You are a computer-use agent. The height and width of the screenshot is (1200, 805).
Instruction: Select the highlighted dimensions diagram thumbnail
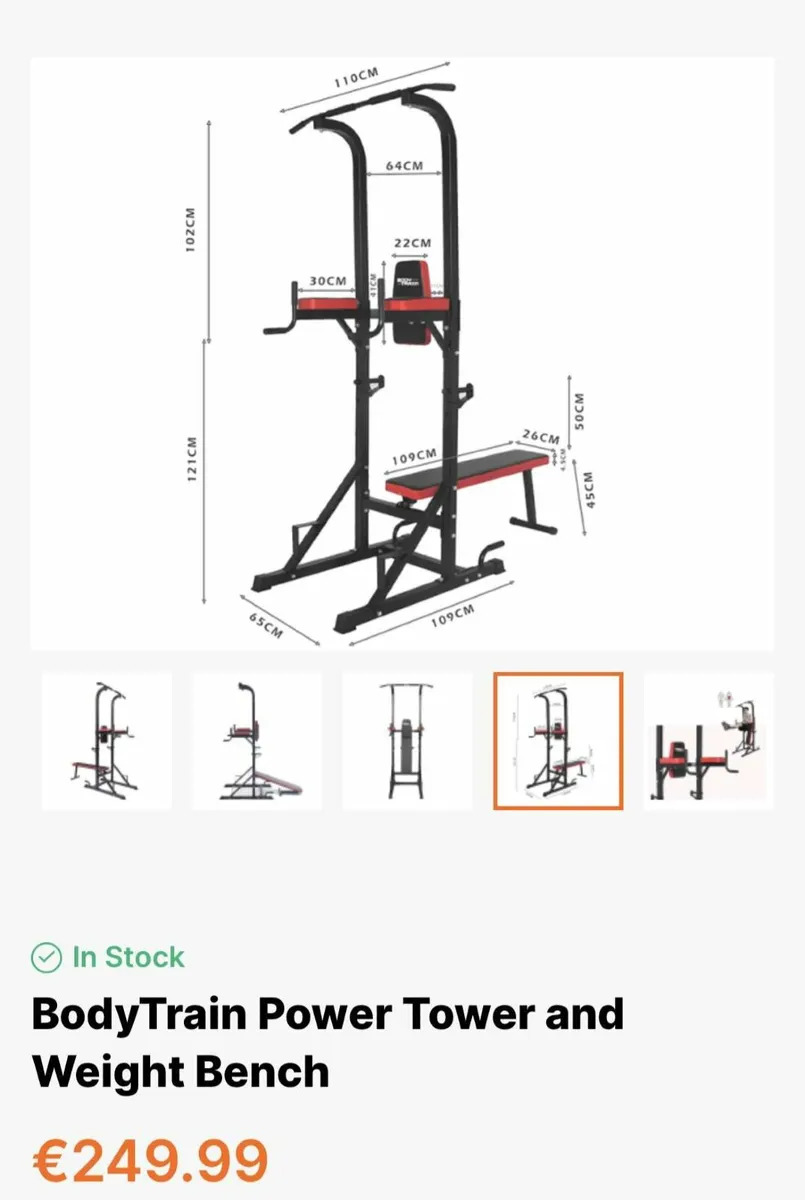[x=558, y=740]
